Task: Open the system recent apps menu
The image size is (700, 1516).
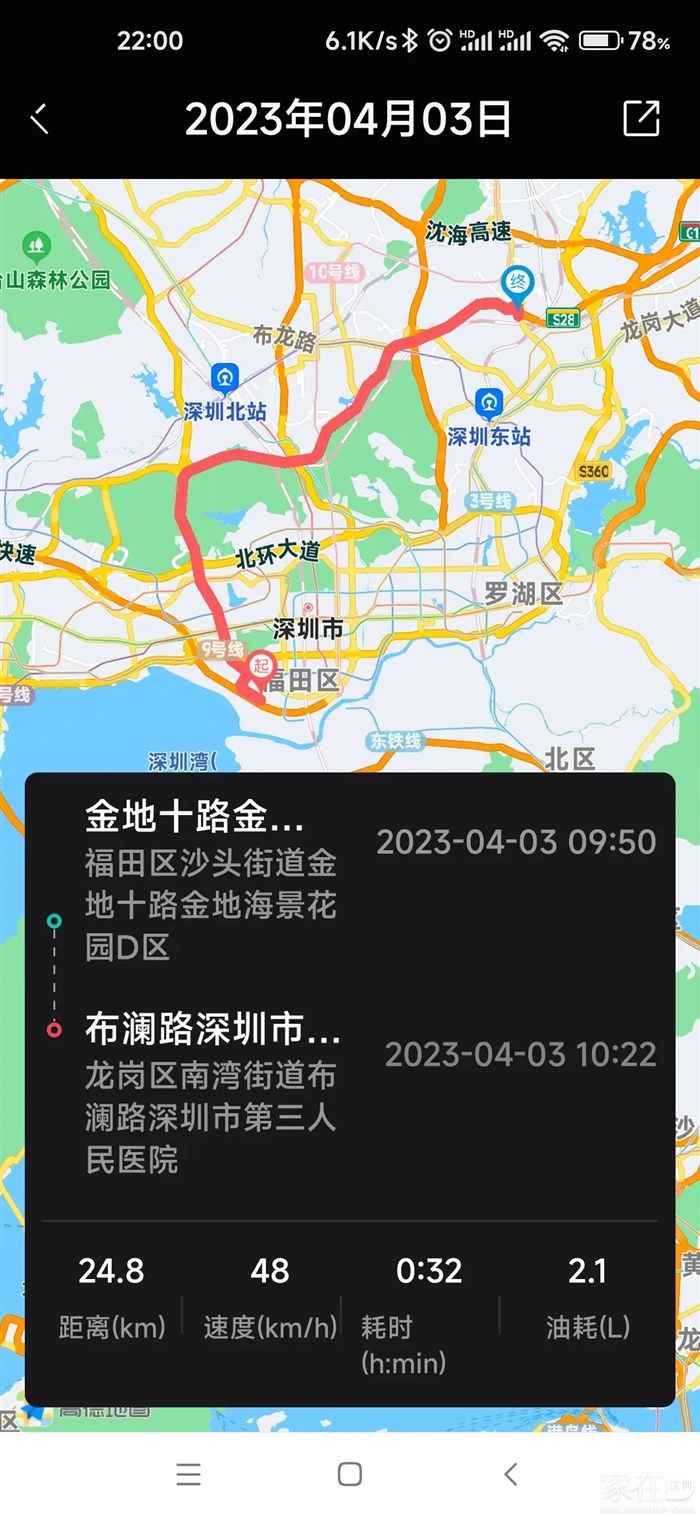Action: click(x=188, y=1474)
